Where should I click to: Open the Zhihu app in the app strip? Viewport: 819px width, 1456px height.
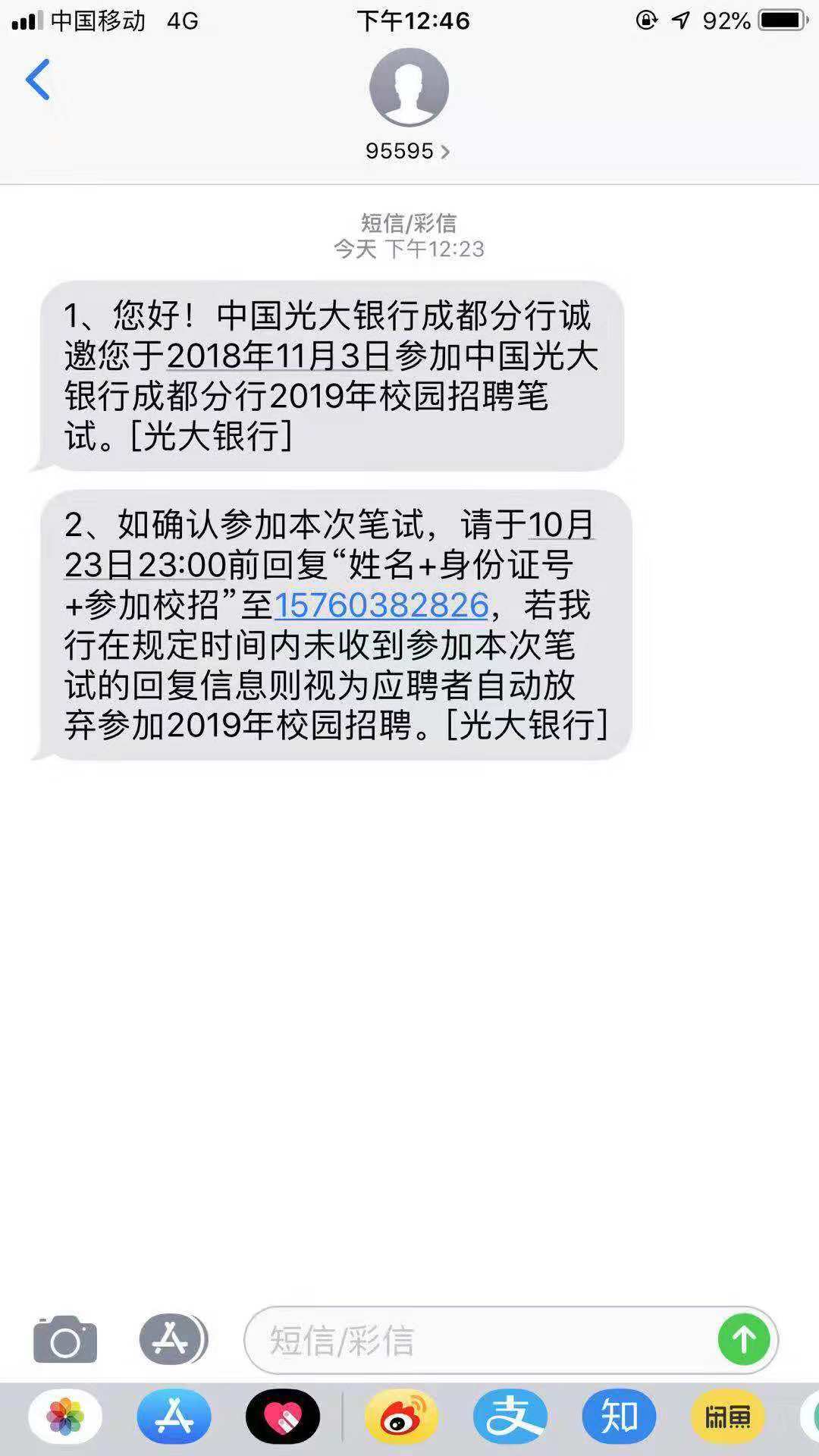(619, 1417)
